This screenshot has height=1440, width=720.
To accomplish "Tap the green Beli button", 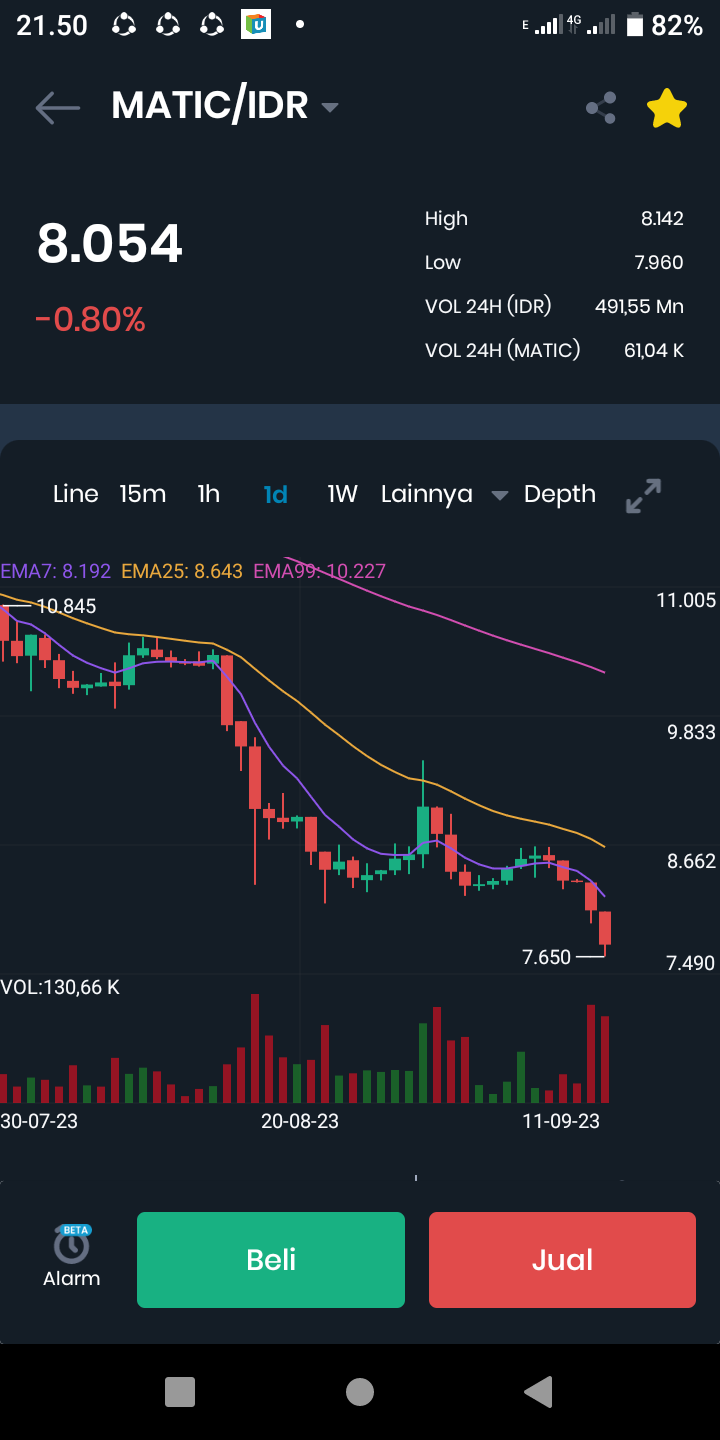I will coord(271,1260).
